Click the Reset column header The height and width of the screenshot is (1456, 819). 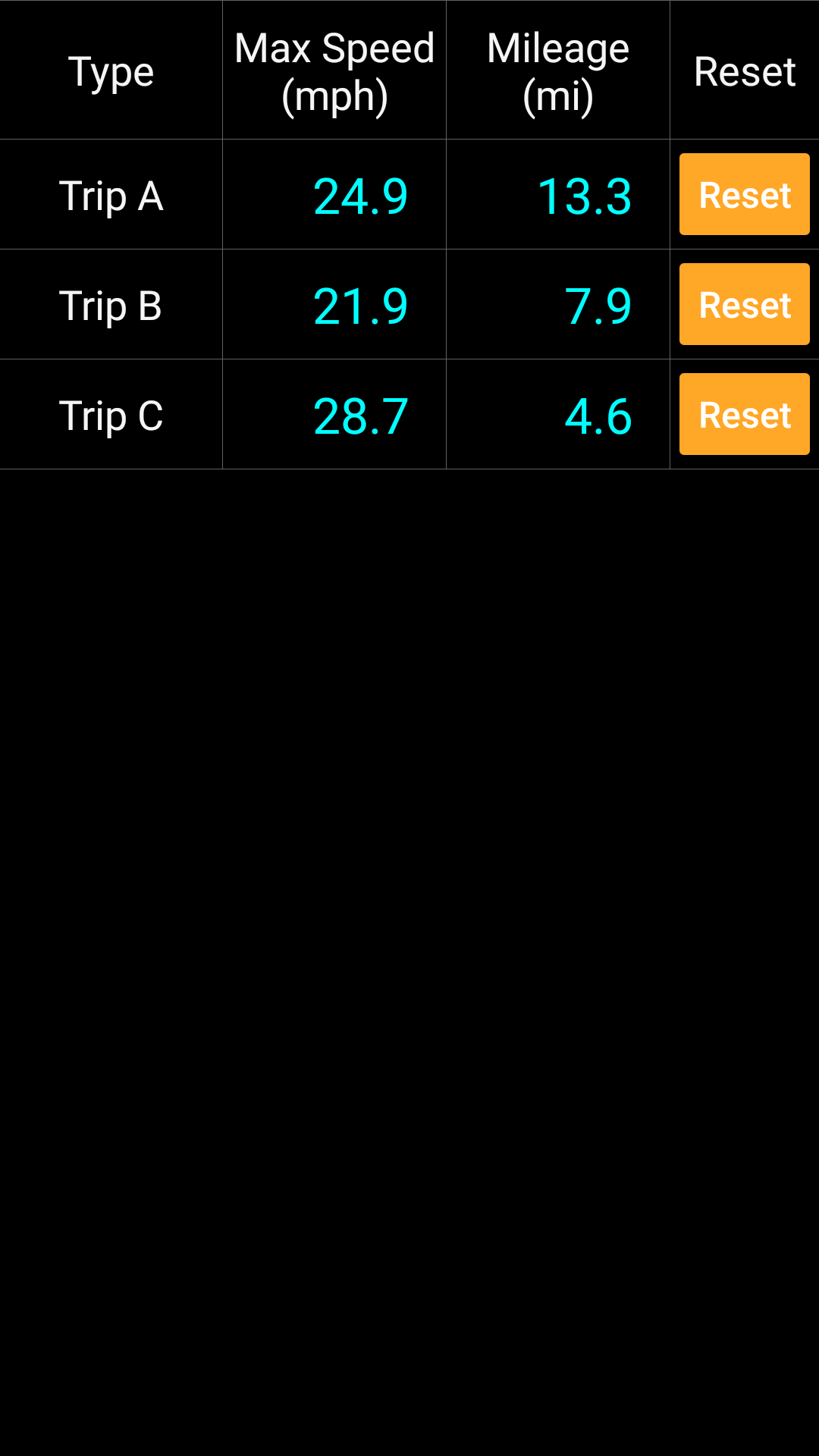click(x=744, y=71)
